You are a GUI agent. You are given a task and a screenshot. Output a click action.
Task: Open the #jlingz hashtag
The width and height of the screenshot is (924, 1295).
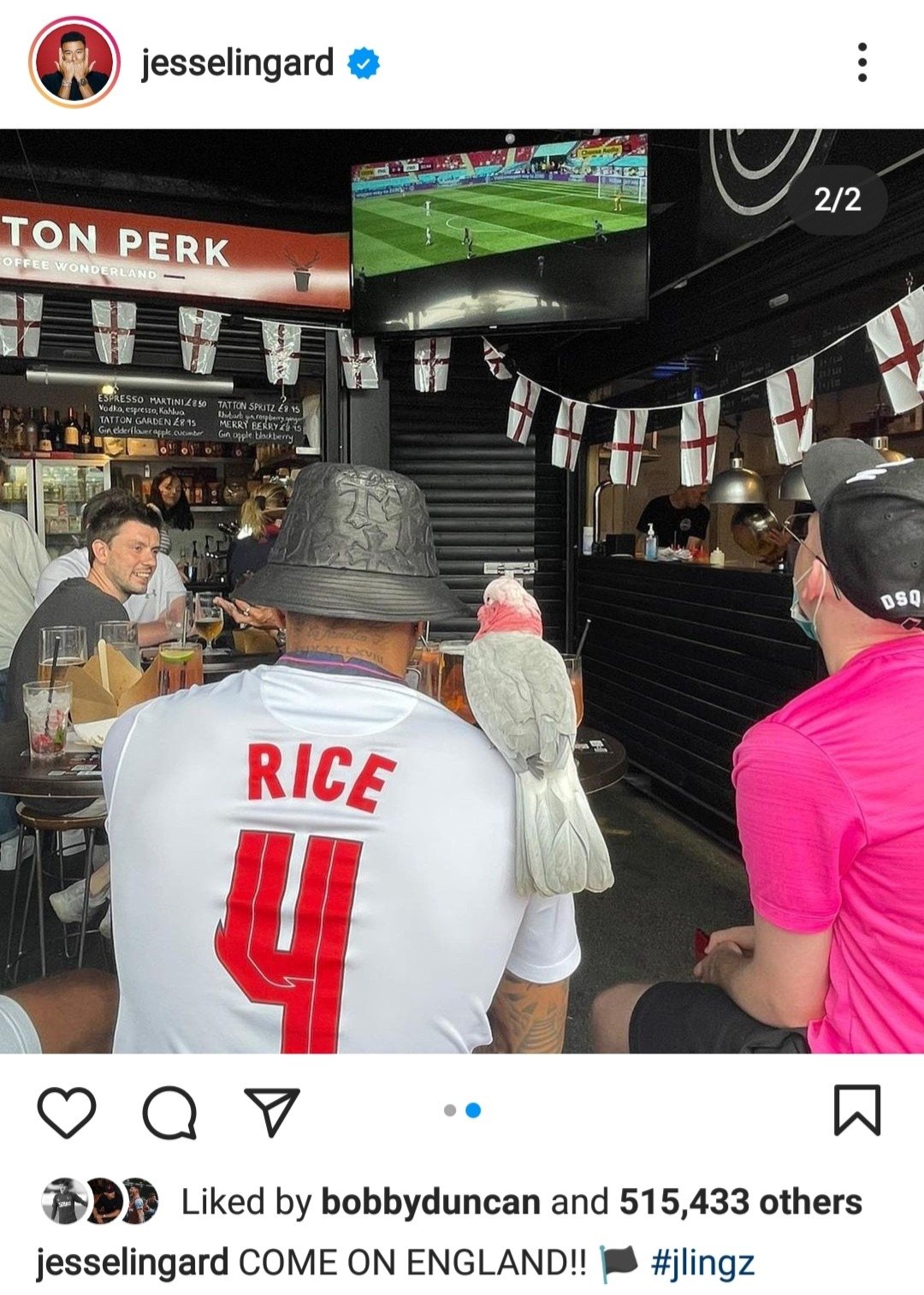tap(702, 1262)
